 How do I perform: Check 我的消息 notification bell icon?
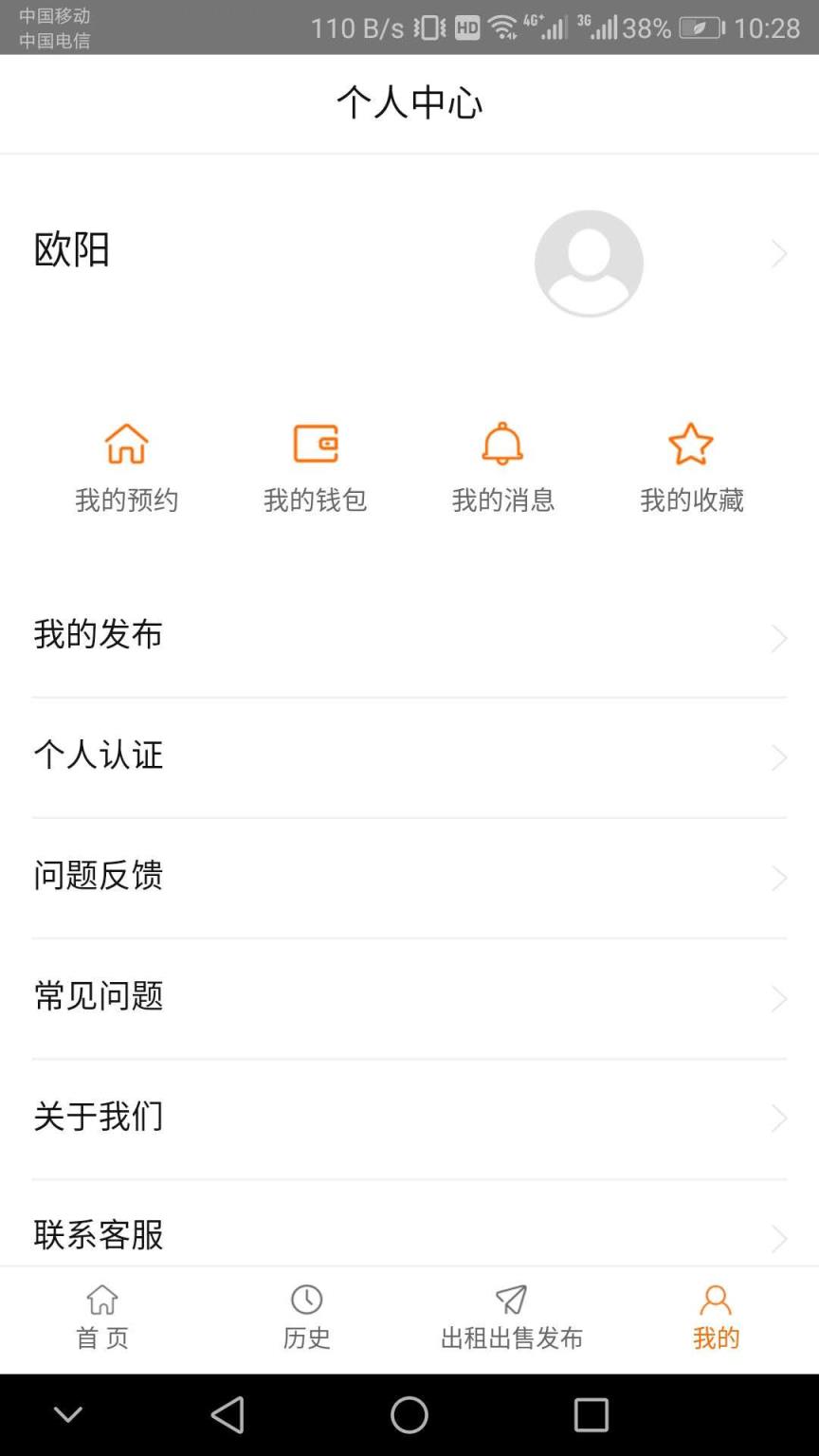tap(503, 442)
